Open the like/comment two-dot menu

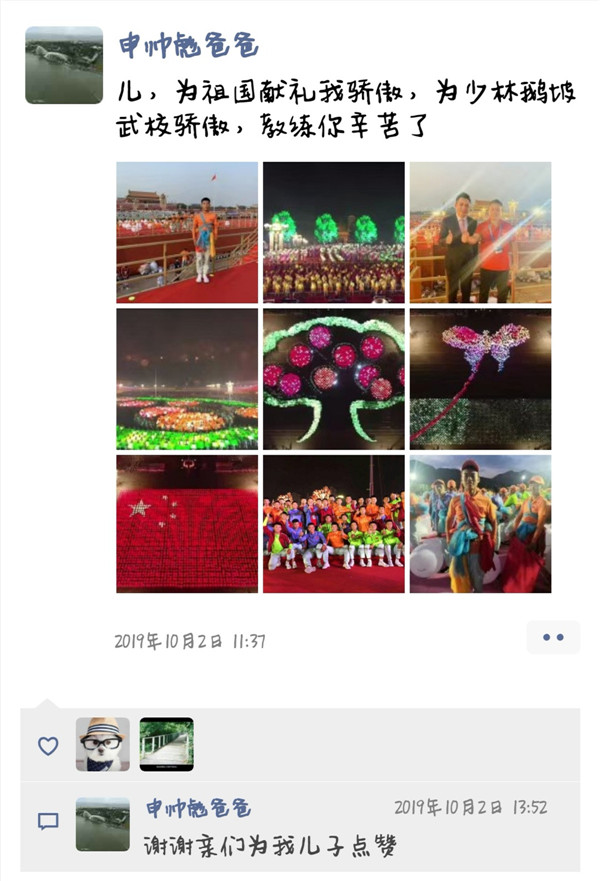coord(553,637)
